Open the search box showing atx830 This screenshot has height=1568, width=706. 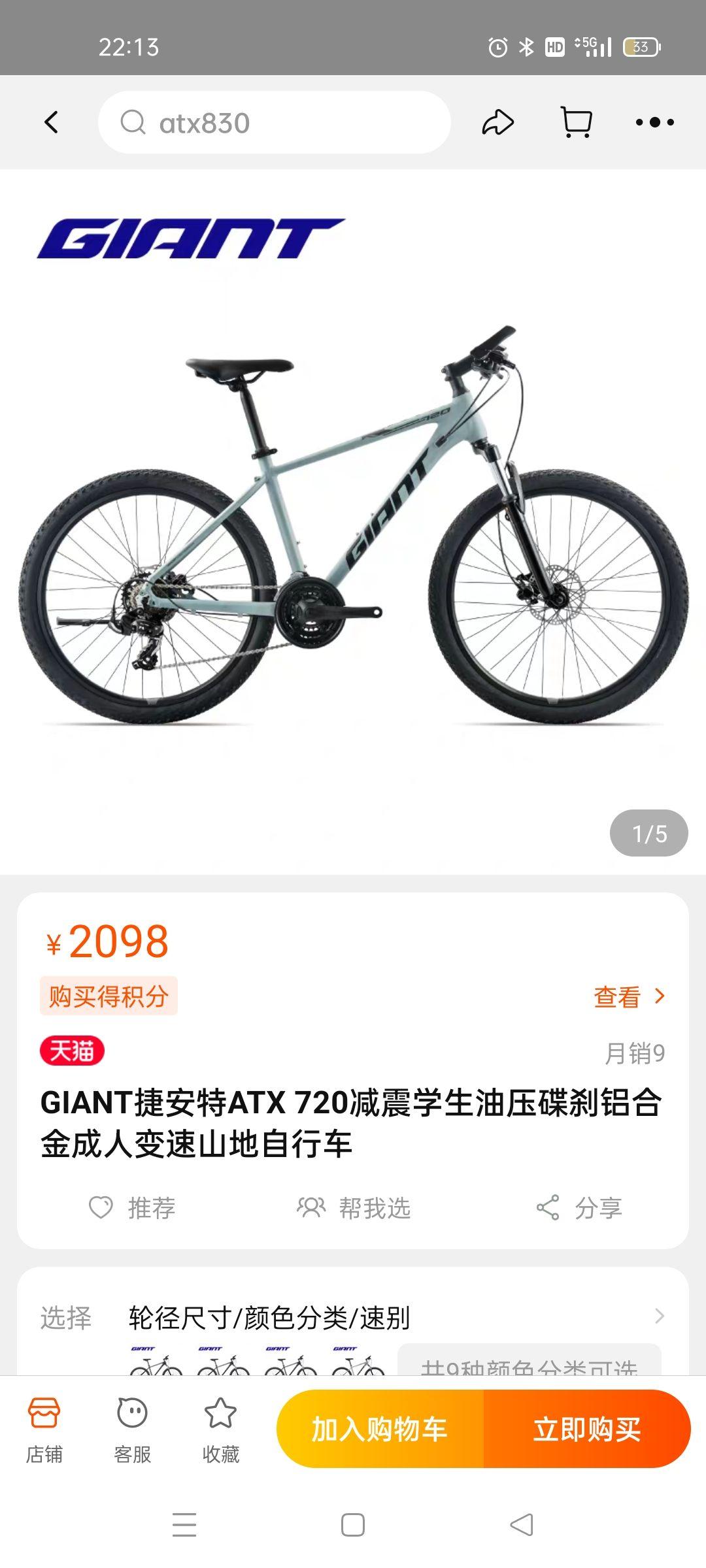(275, 122)
